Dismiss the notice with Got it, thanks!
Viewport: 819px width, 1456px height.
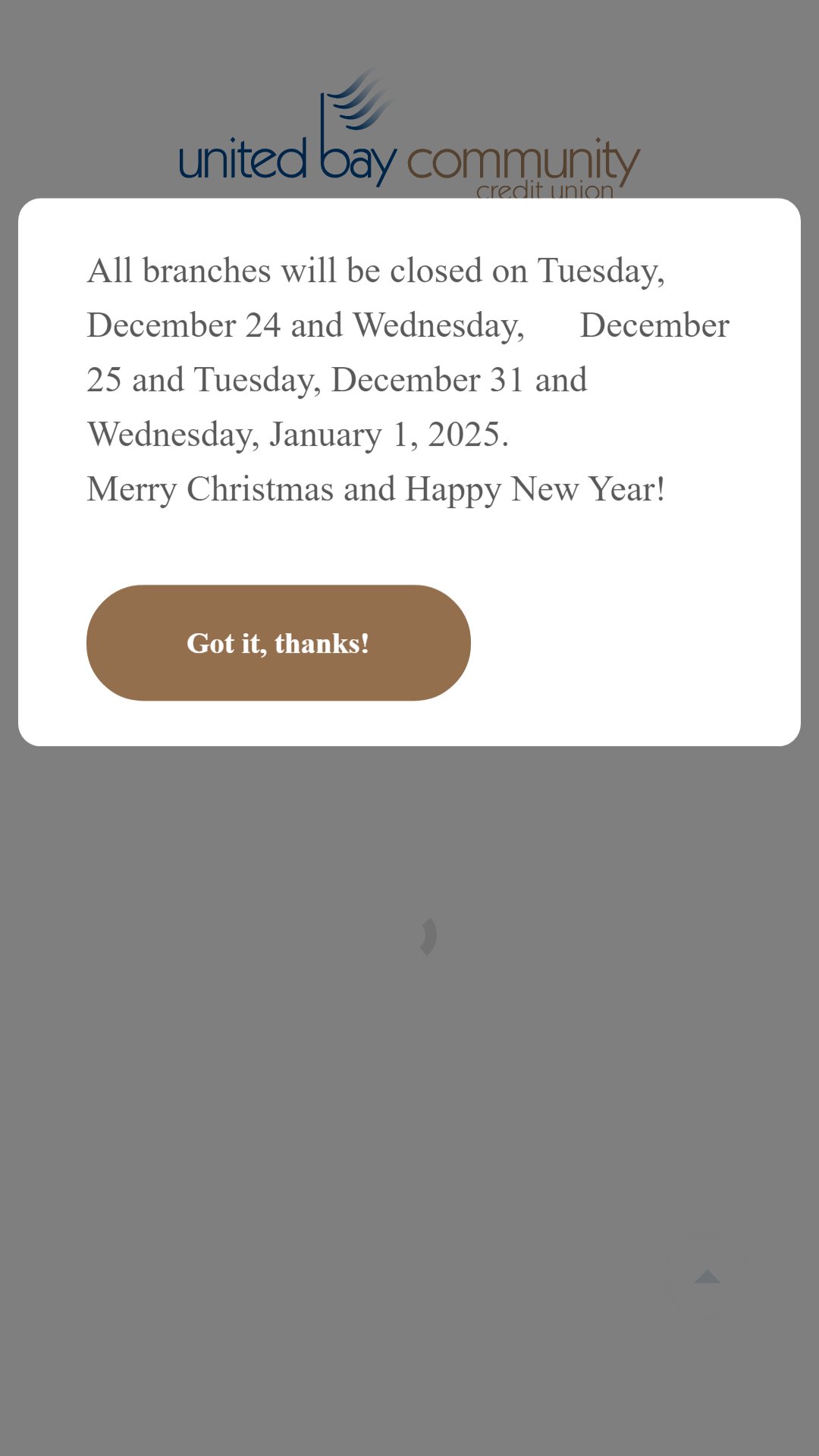[x=278, y=642]
